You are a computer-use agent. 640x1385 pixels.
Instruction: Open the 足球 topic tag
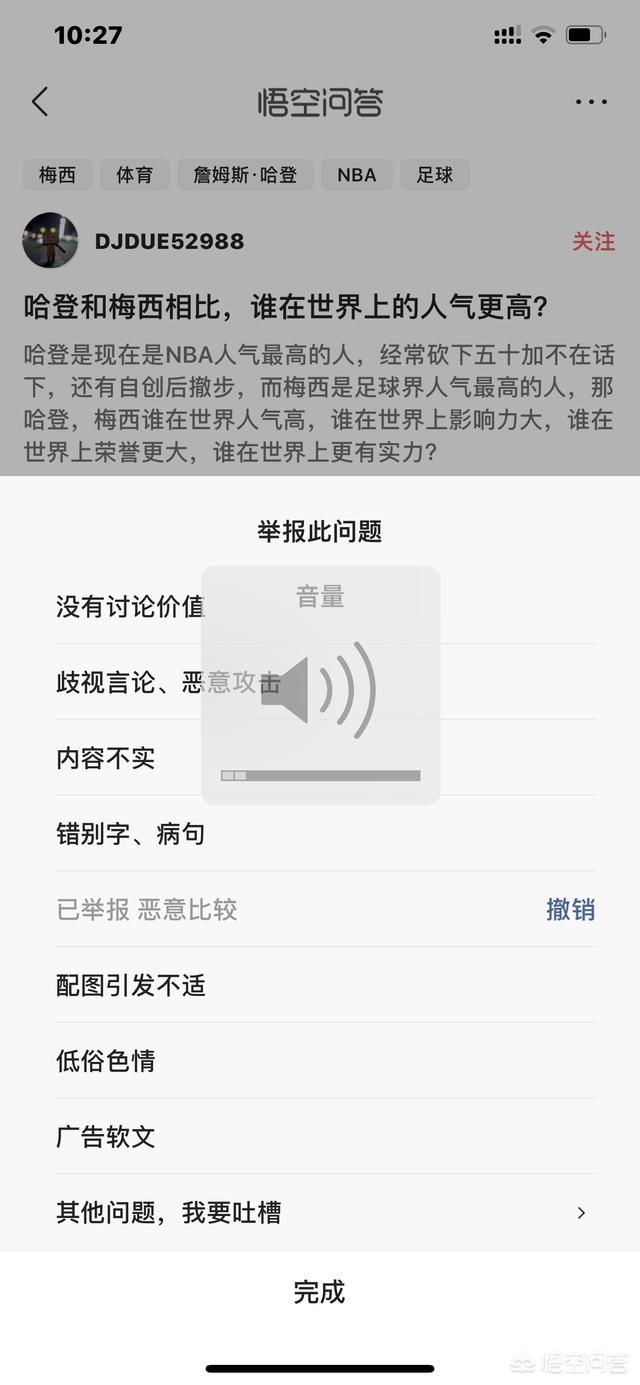point(435,175)
